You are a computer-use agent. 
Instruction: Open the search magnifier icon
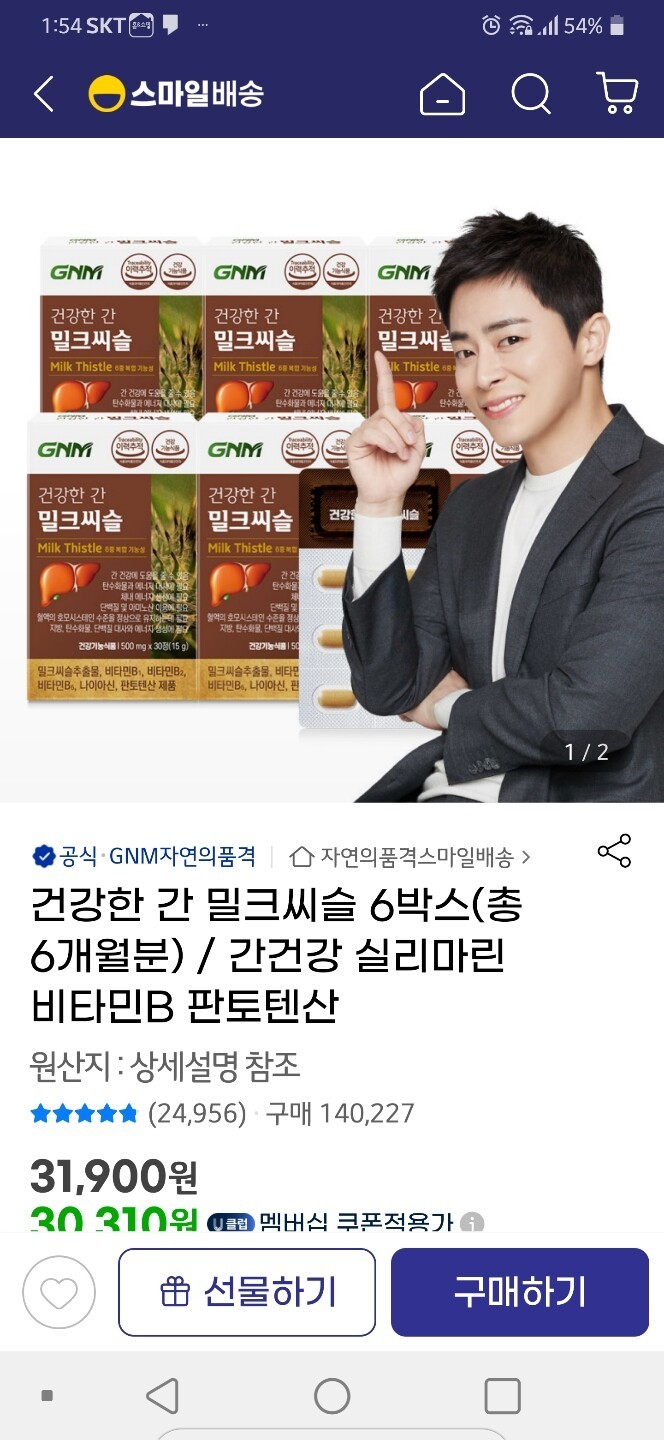pyautogui.click(x=531, y=95)
